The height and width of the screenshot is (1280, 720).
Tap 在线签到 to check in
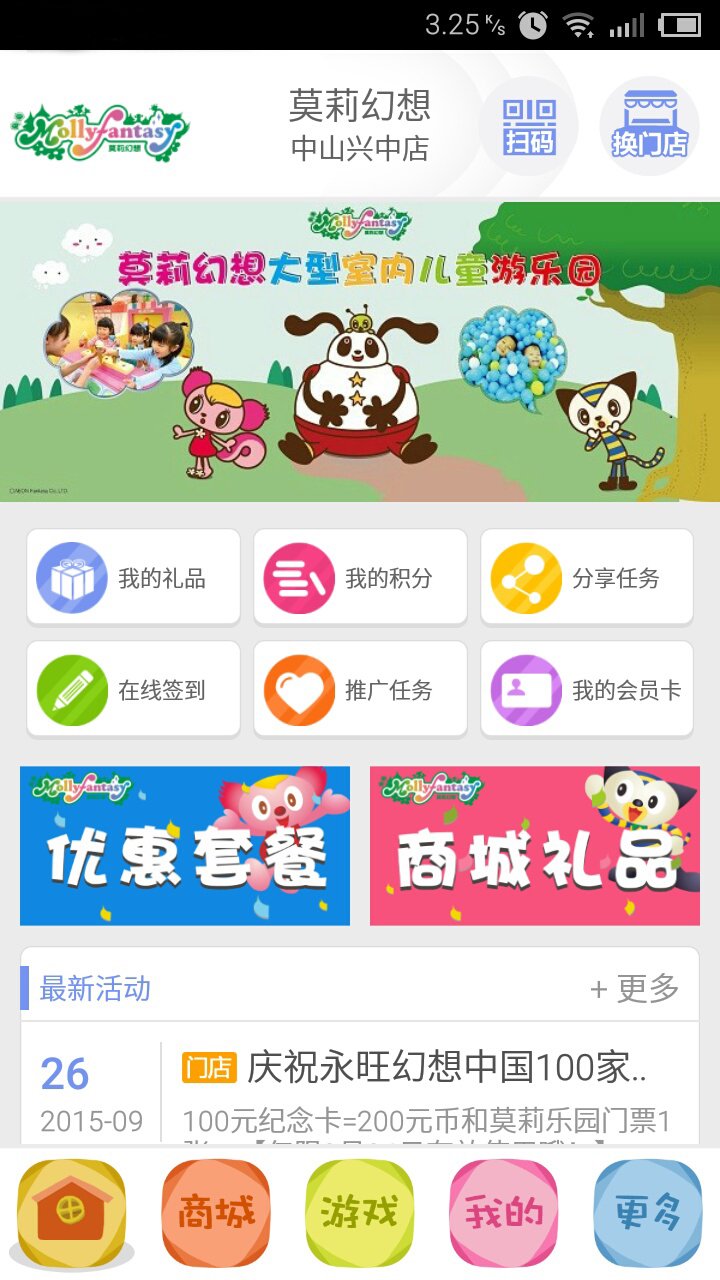click(133, 690)
